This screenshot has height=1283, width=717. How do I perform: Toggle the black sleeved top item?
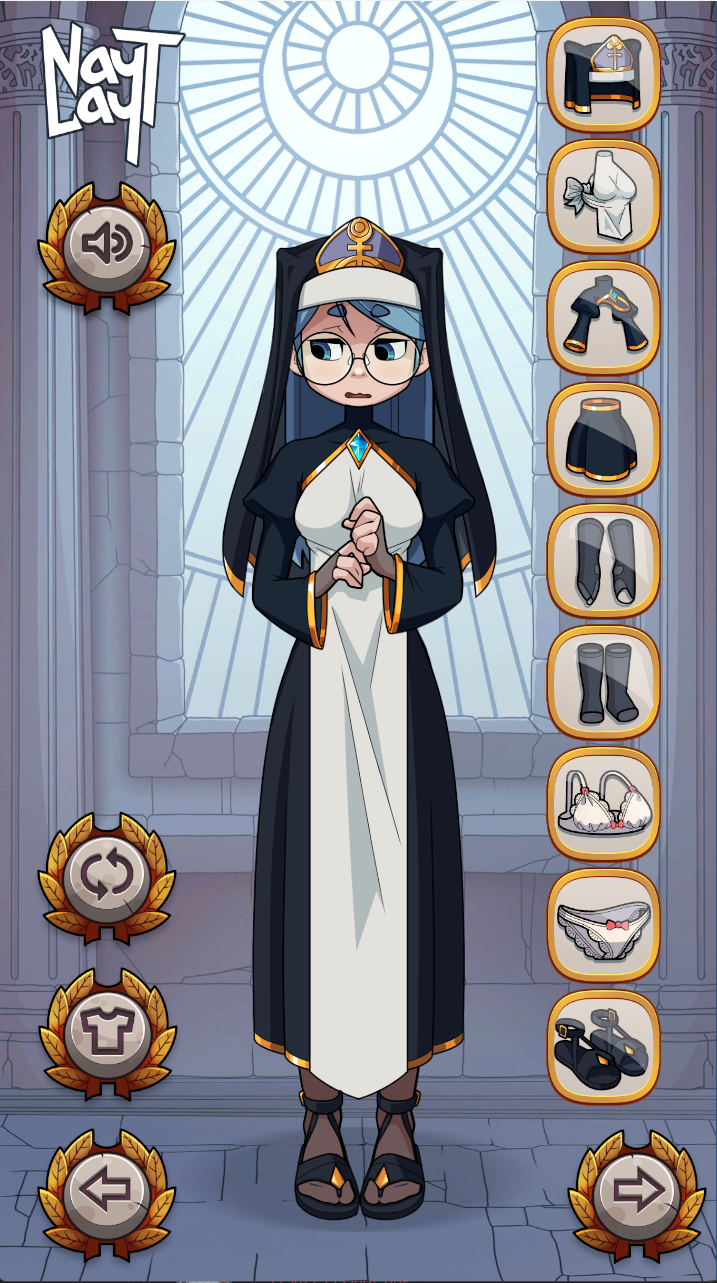coord(603,318)
